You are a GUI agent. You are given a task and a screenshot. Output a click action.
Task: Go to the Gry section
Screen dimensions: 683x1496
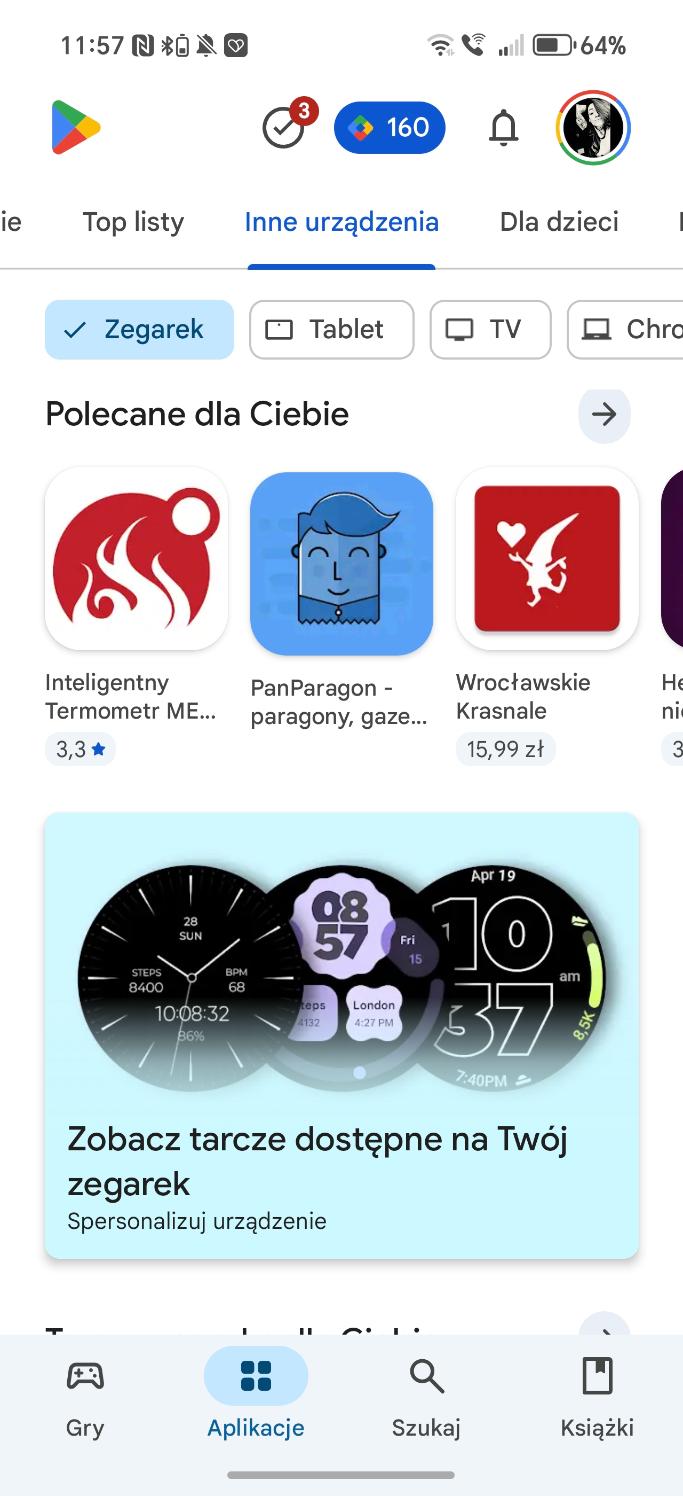(85, 1397)
